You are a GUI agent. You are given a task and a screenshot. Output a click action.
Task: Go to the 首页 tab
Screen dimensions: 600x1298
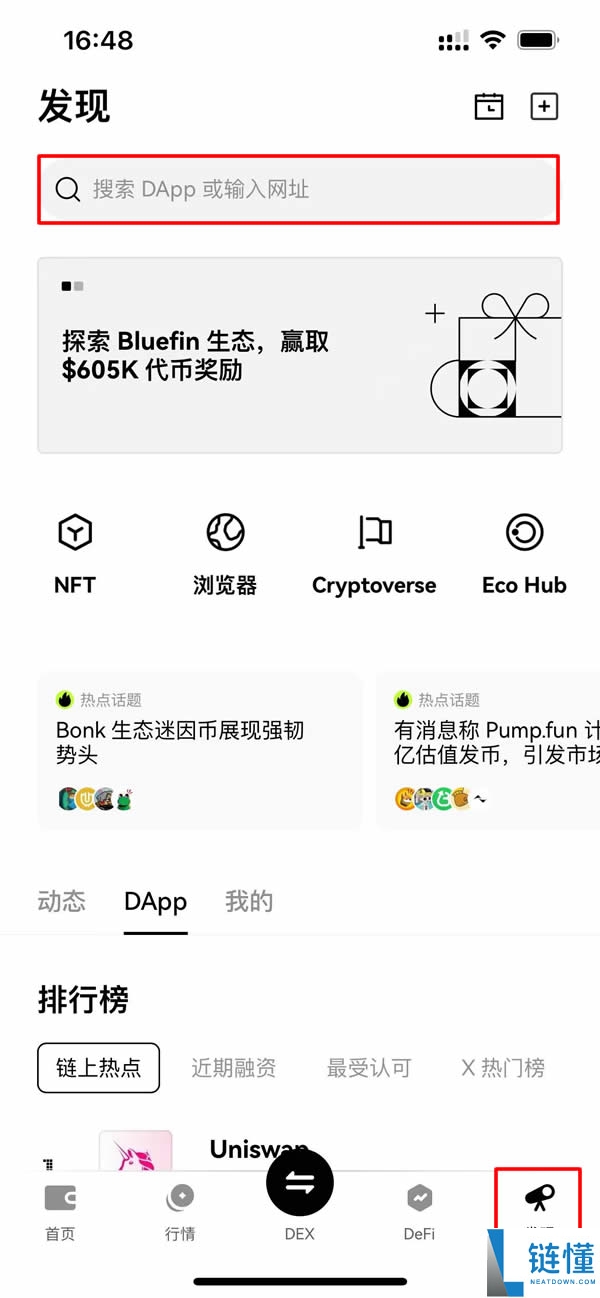point(60,1210)
